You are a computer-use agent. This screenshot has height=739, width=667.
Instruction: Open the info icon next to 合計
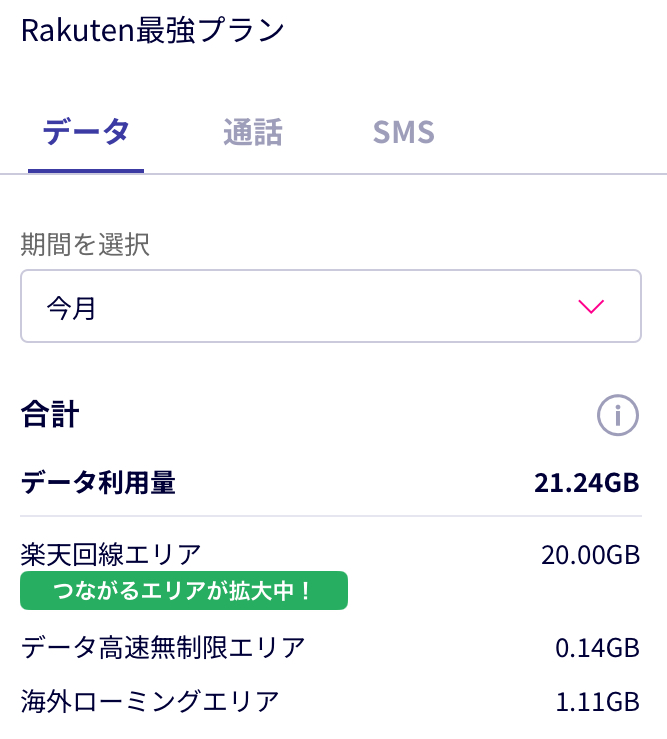[617, 415]
